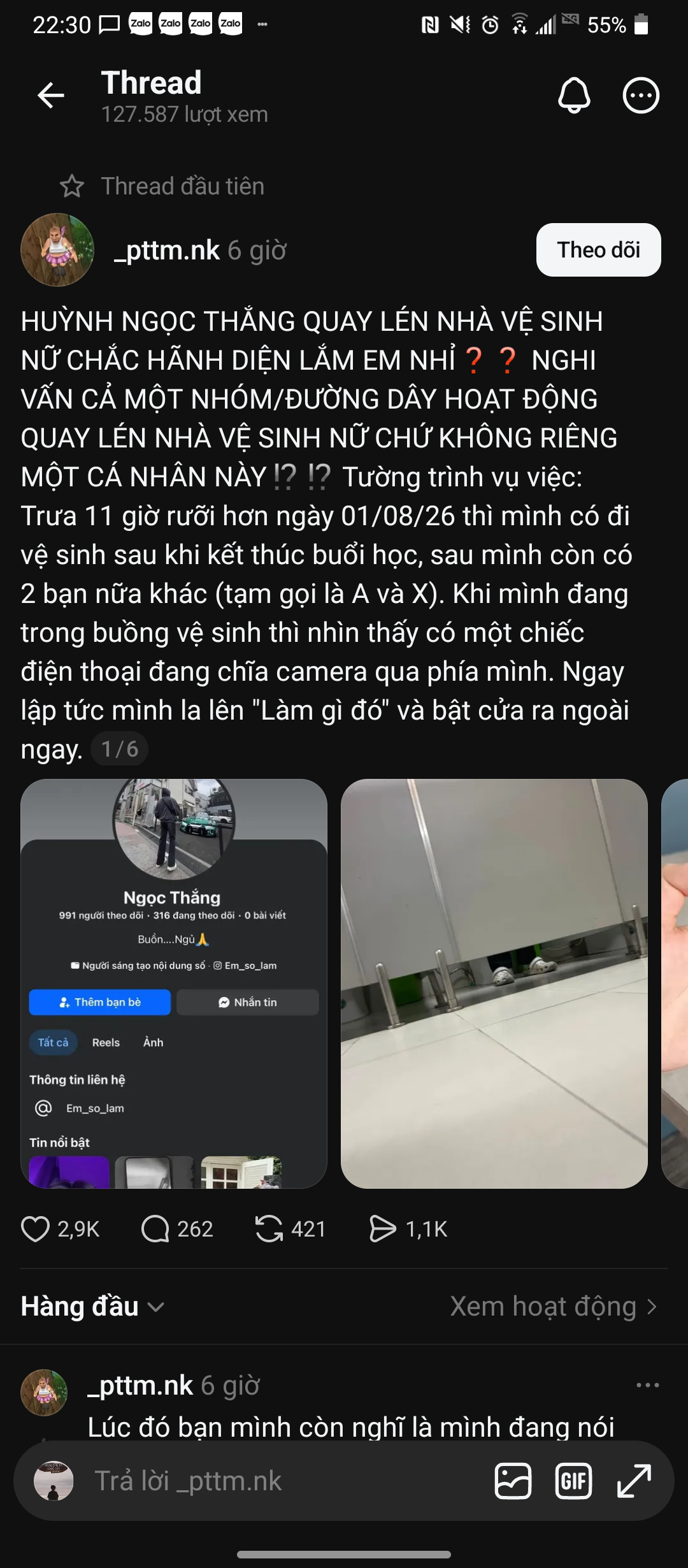Image resolution: width=688 pixels, height=1568 pixels.
Task: Open the more options menu at top
Action: 640,96
